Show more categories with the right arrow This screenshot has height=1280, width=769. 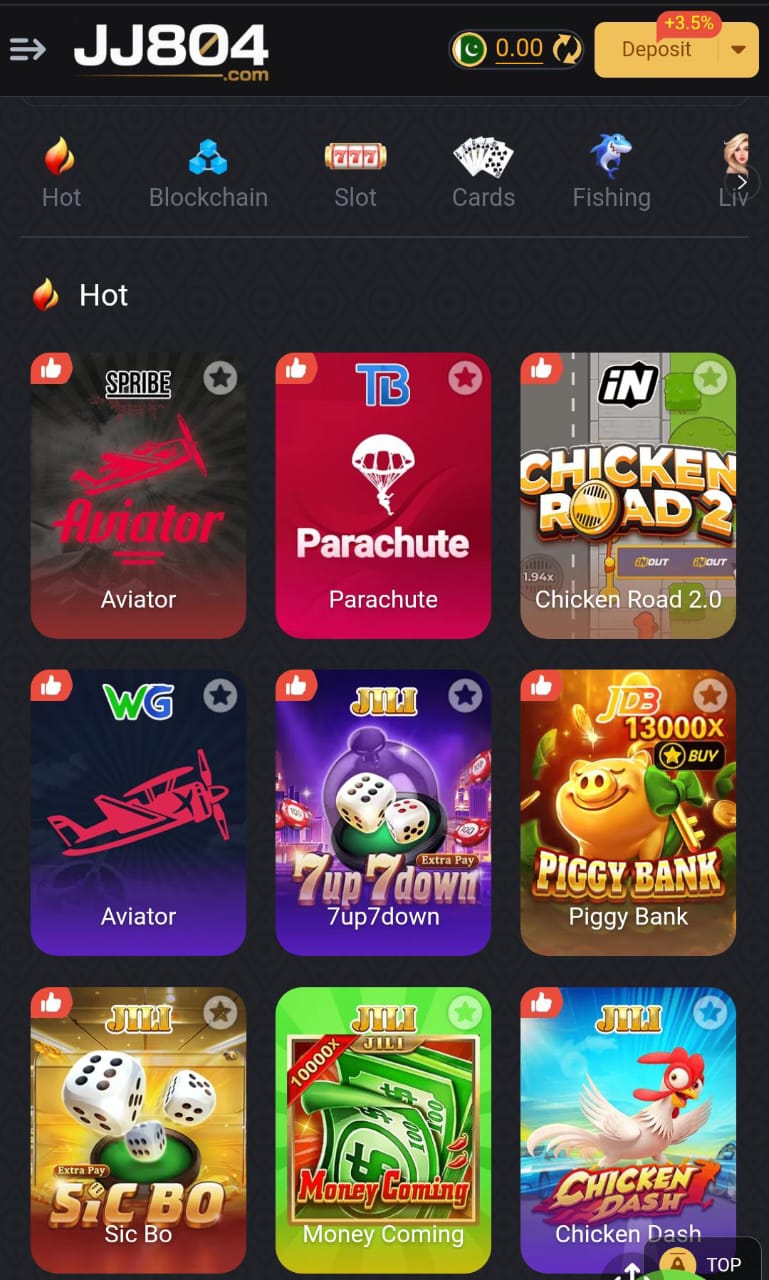click(x=741, y=182)
